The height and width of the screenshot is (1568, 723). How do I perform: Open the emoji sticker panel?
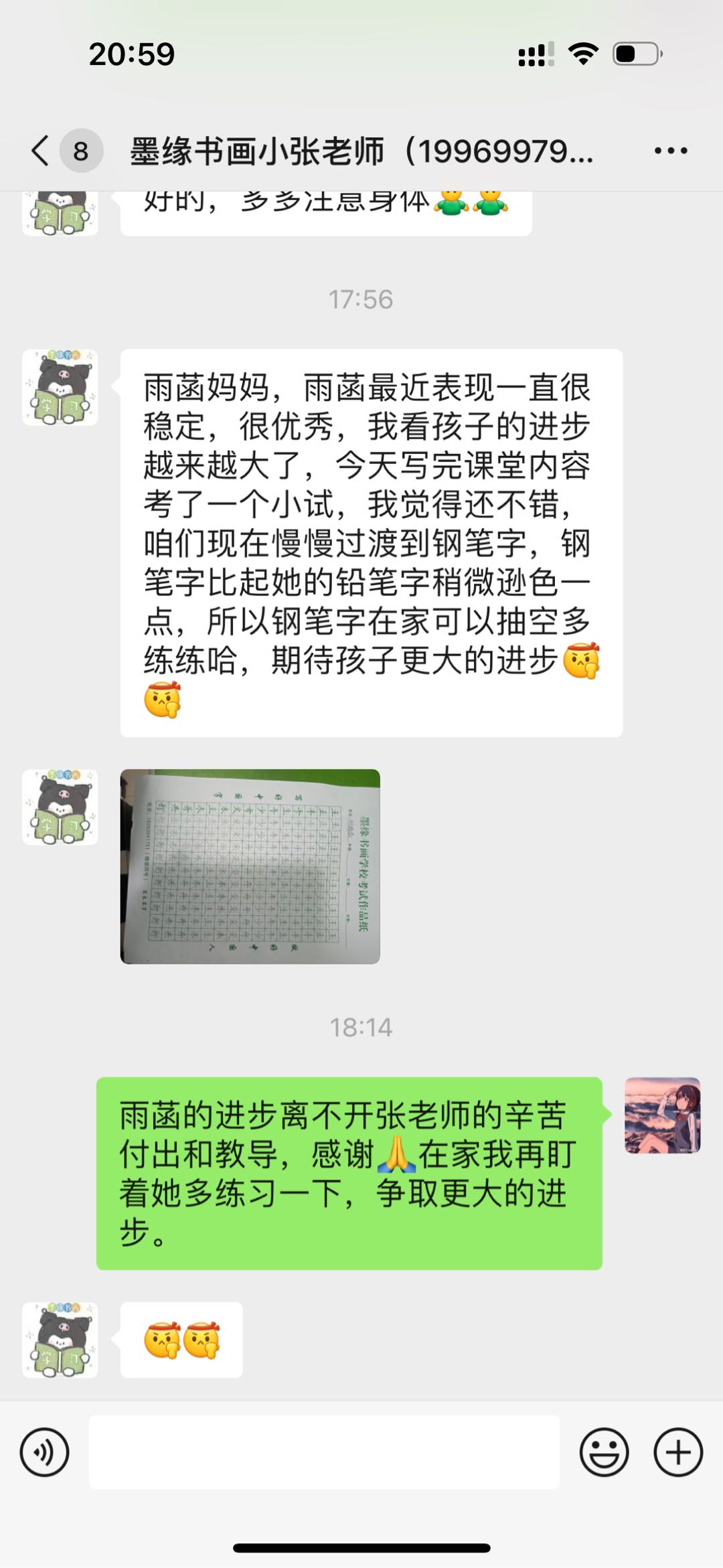pyautogui.click(x=604, y=1452)
